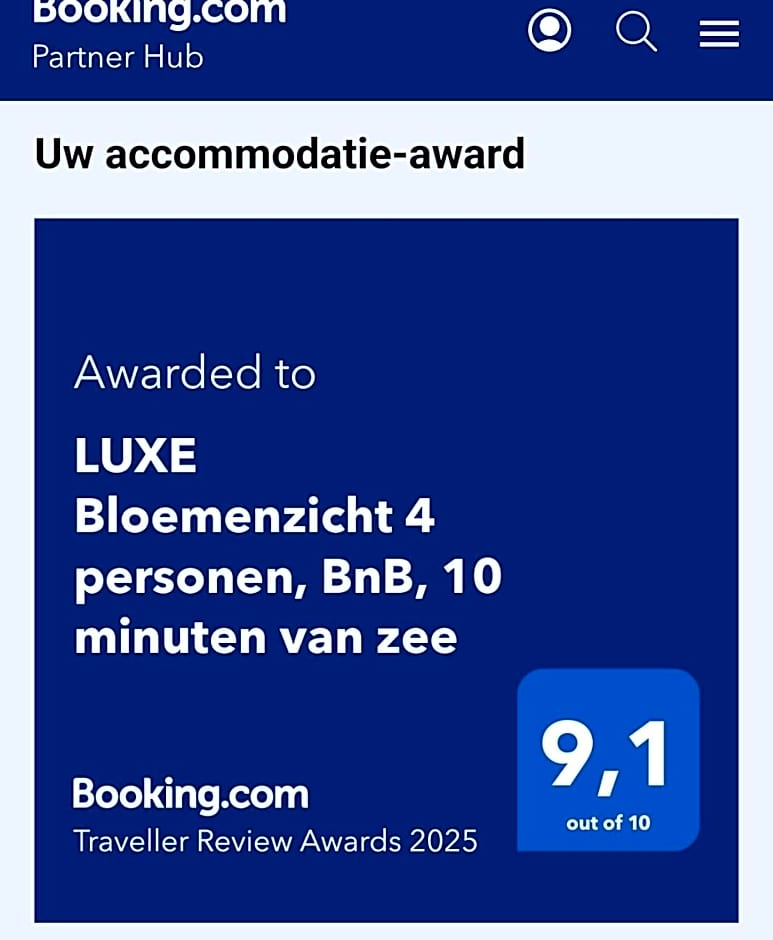Viewport: 773px width, 940px height.
Task: Click the Traveller Review Awards 2025 text
Action: 275,841
